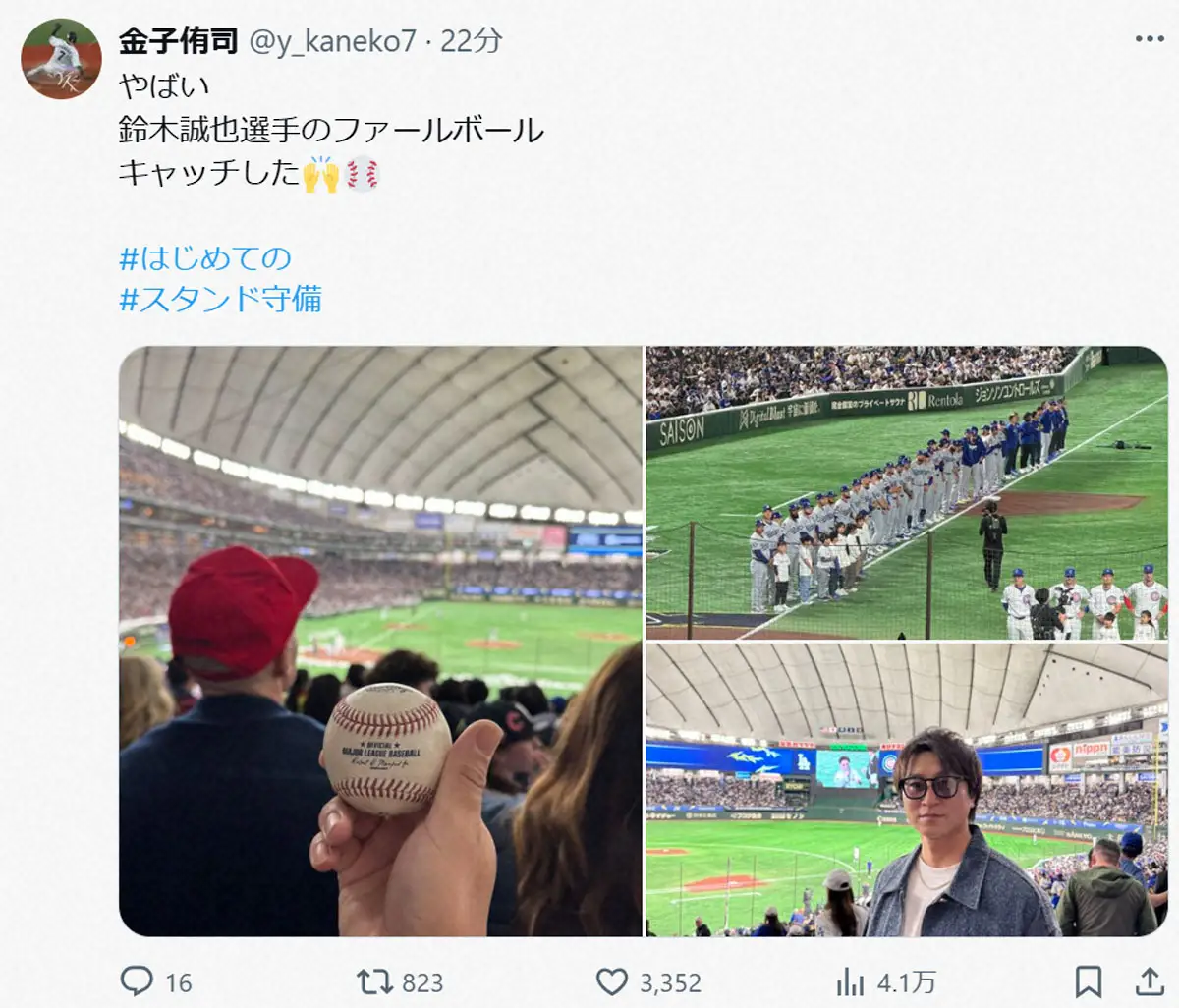The image size is (1179, 1008).
Task: Open the #はじめての hashtag
Action: coord(205,258)
